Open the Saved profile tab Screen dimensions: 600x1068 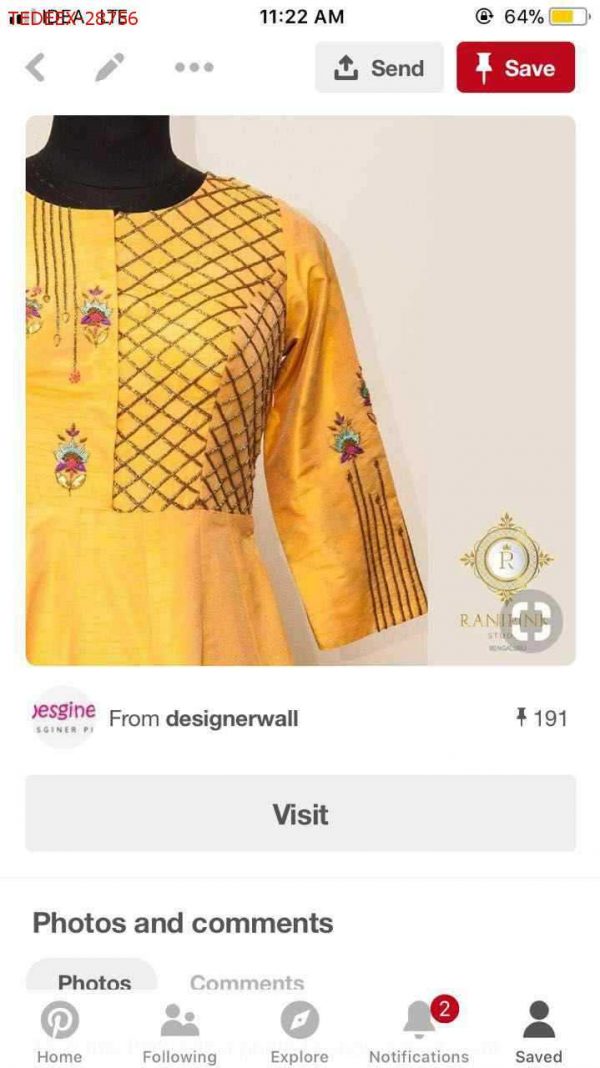(539, 1032)
